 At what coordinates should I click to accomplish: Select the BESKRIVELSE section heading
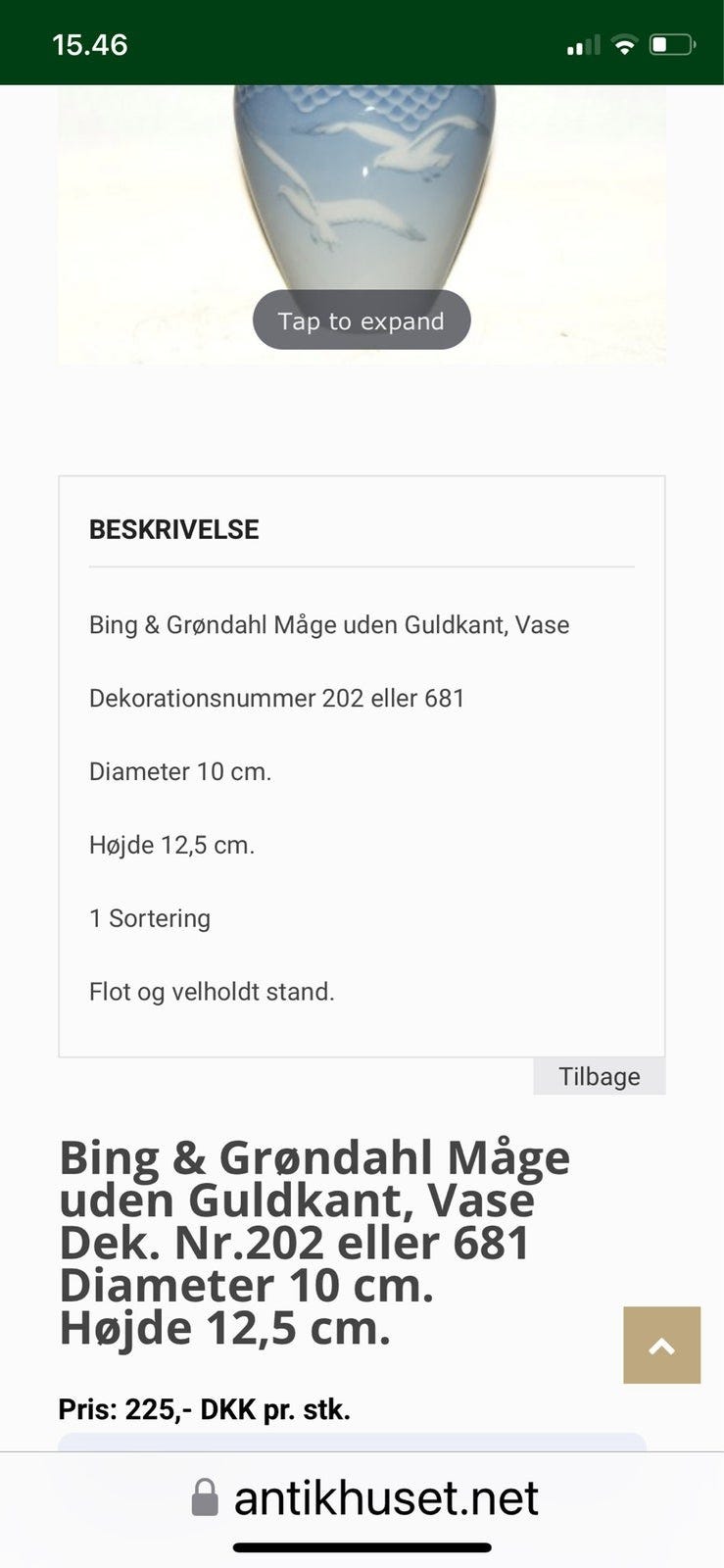coord(173,529)
